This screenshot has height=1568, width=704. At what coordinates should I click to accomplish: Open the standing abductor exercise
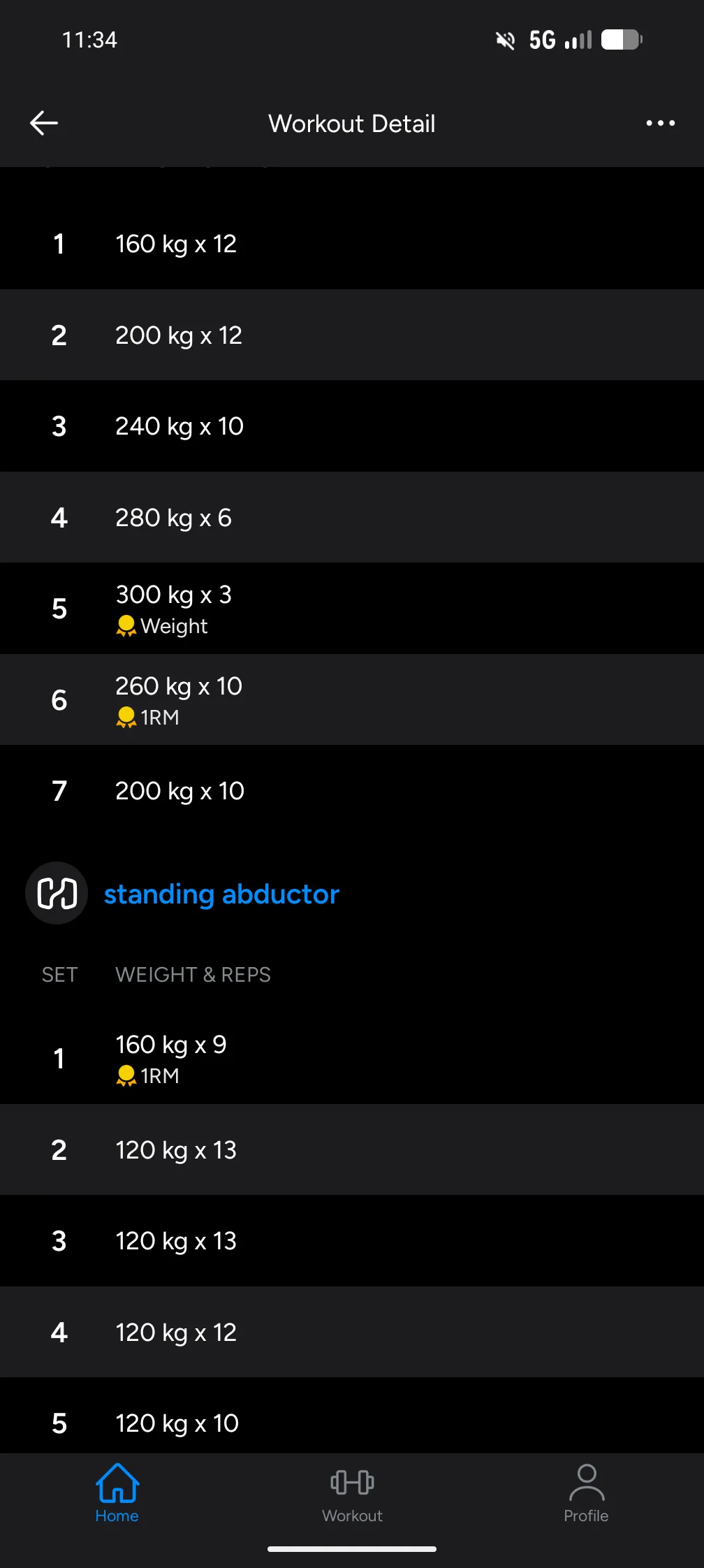(x=221, y=894)
